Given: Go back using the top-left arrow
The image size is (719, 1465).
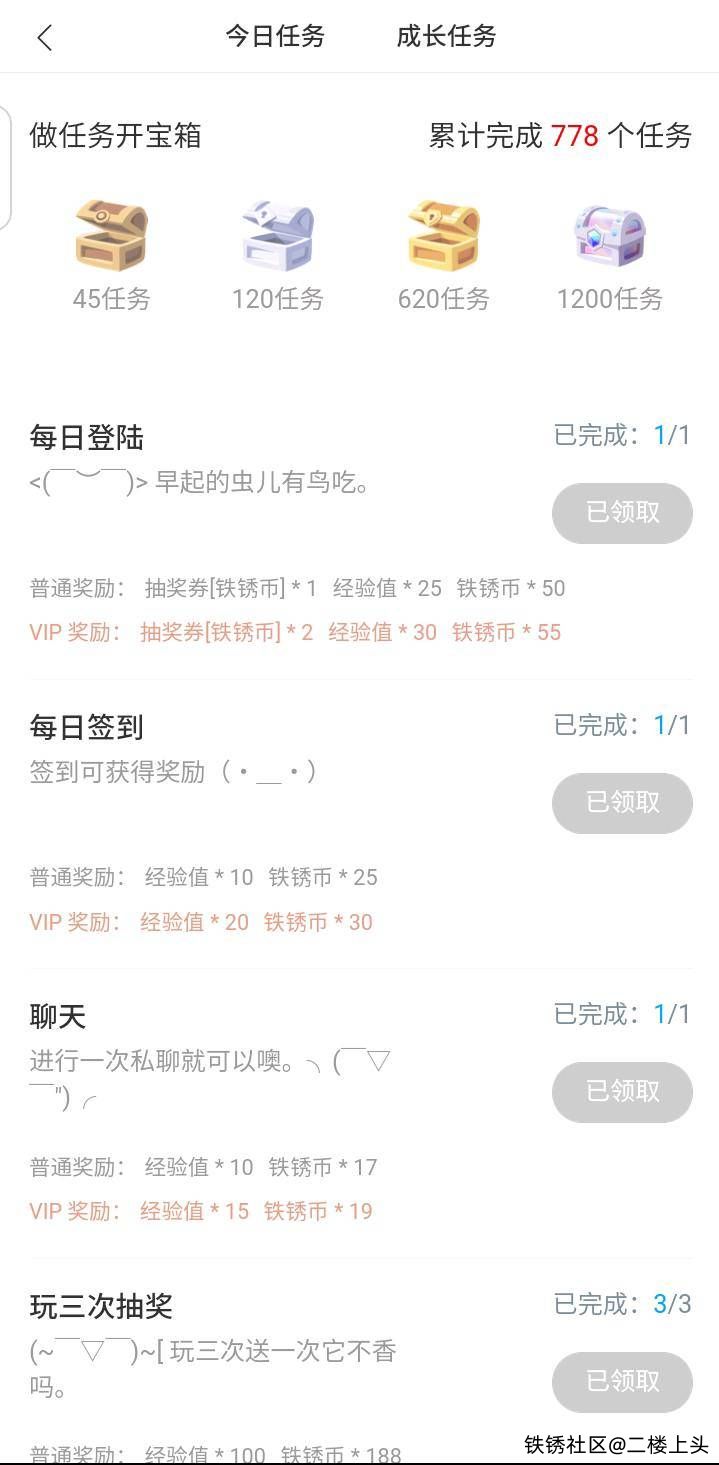Looking at the screenshot, I should (44, 38).
